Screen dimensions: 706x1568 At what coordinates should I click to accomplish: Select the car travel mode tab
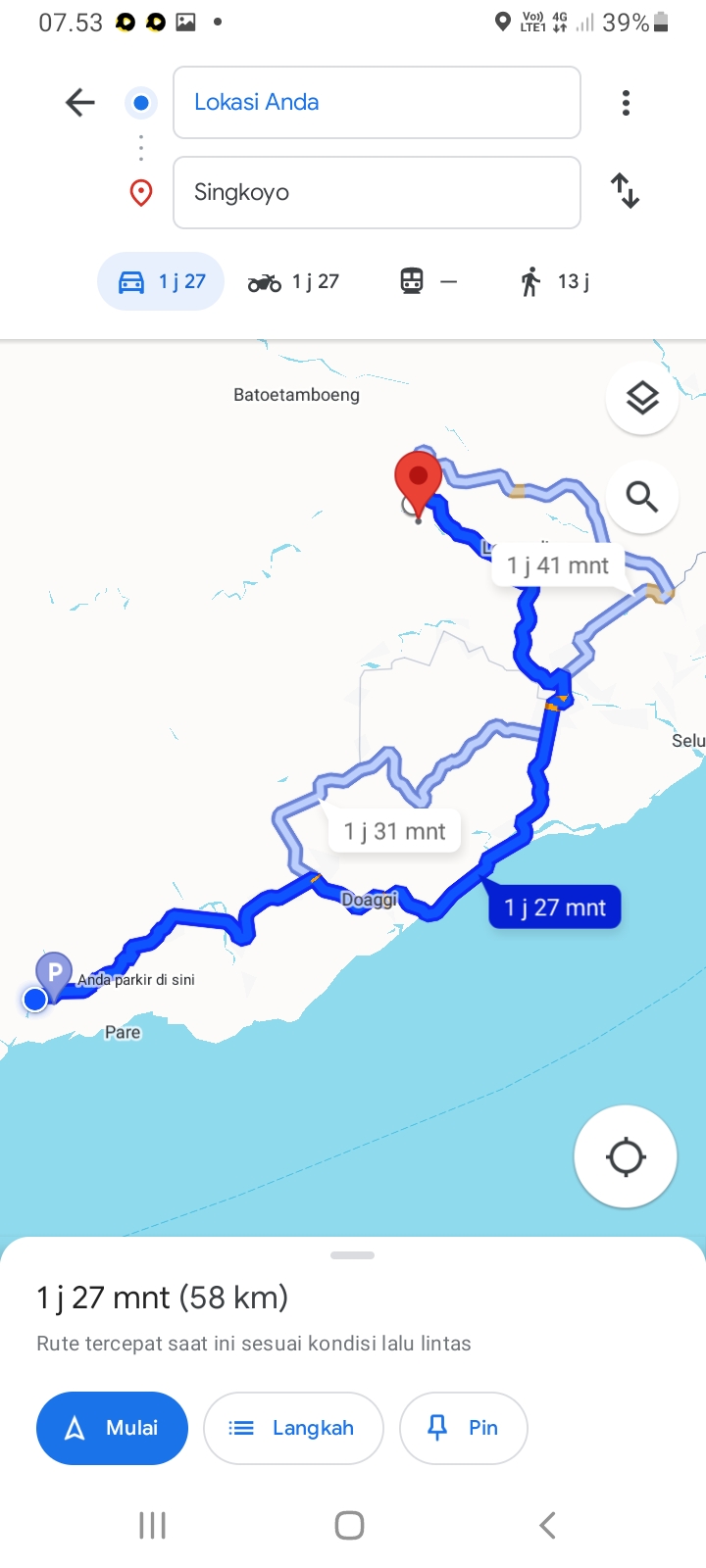coord(161,281)
